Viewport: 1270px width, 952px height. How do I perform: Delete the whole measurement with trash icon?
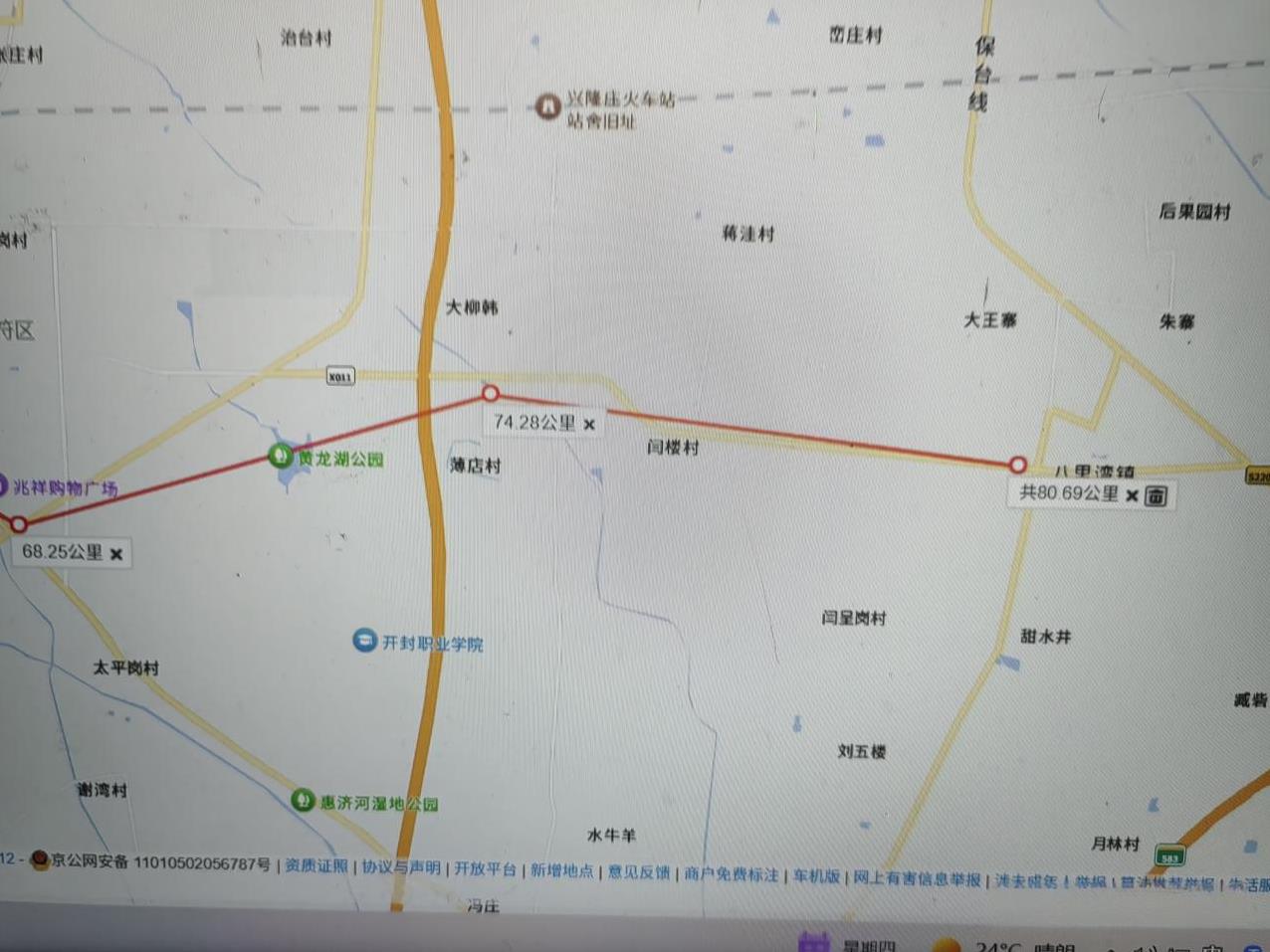[x=1156, y=495]
